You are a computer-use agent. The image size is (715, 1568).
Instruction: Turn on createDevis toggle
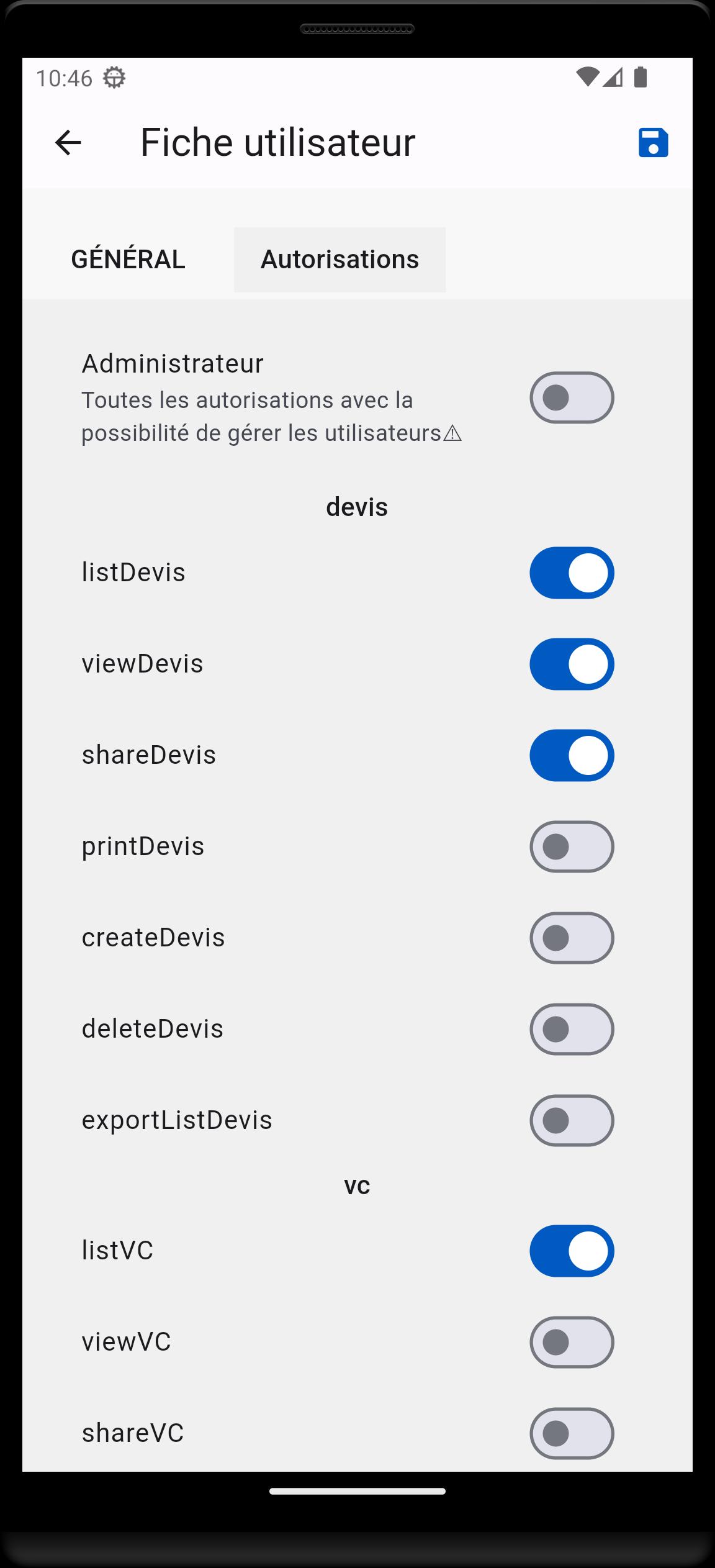tap(572, 938)
